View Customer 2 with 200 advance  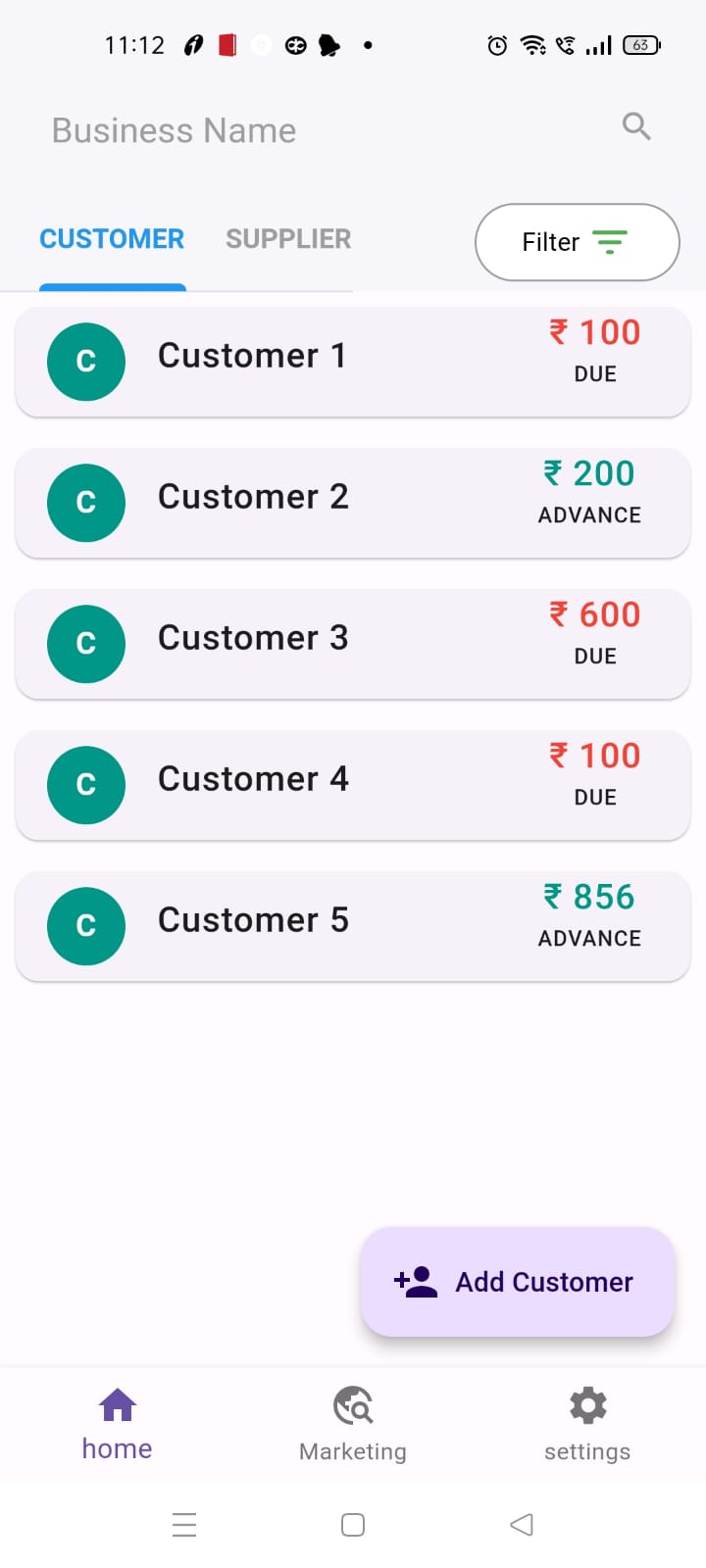[x=353, y=503]
